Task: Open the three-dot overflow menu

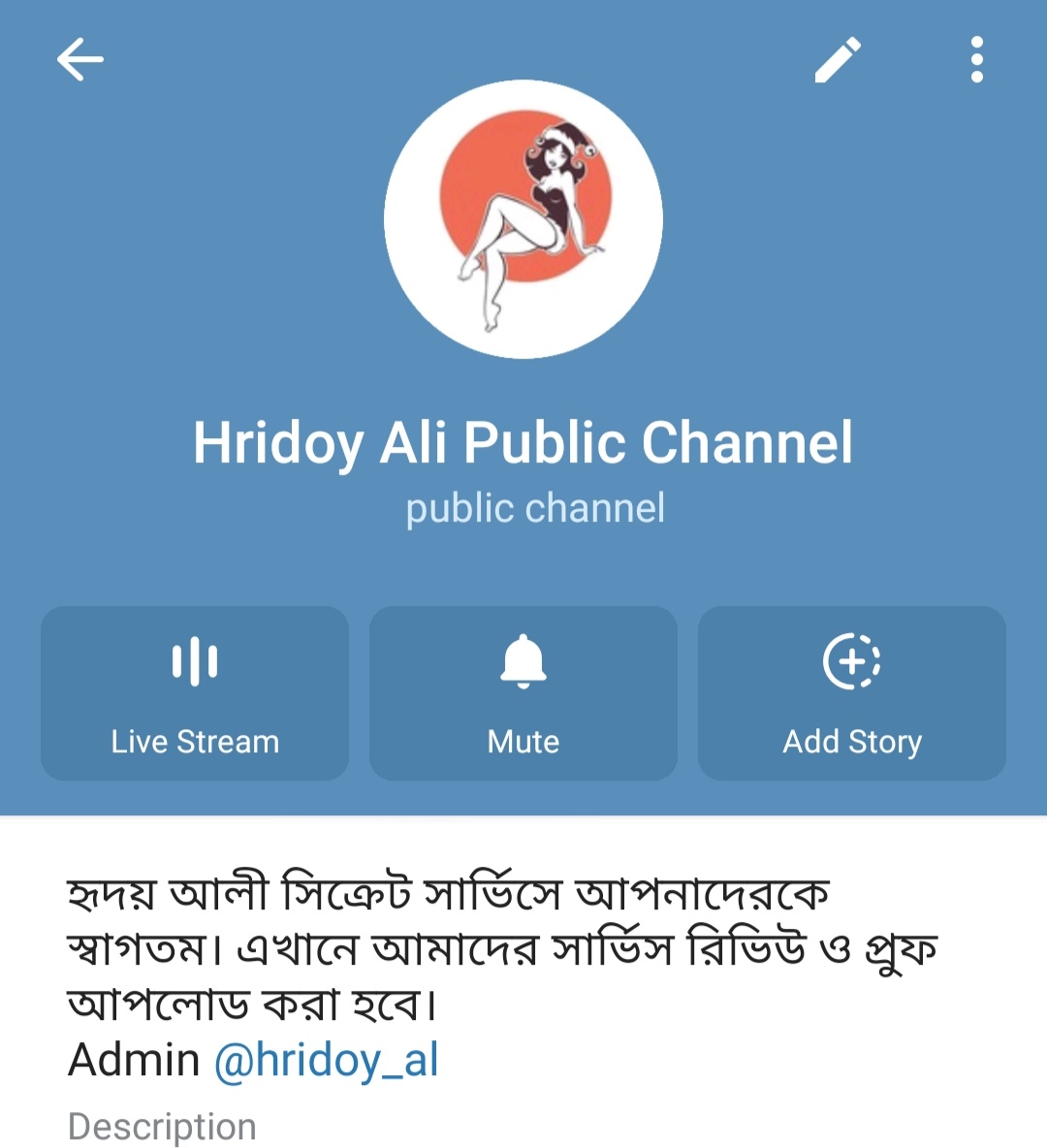Action: (x=976, y=60)
